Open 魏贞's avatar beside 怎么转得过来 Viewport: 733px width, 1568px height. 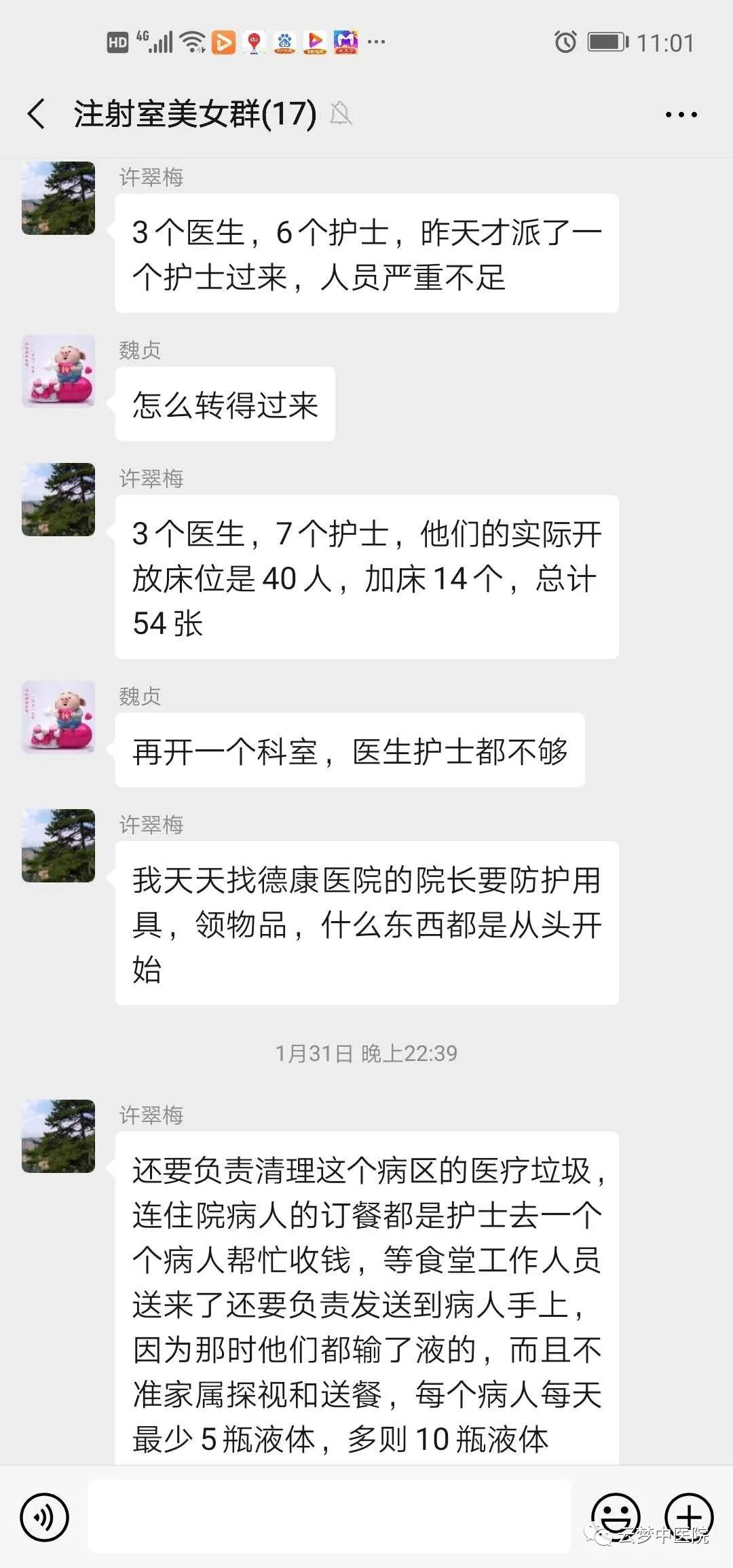coord(58,371)
